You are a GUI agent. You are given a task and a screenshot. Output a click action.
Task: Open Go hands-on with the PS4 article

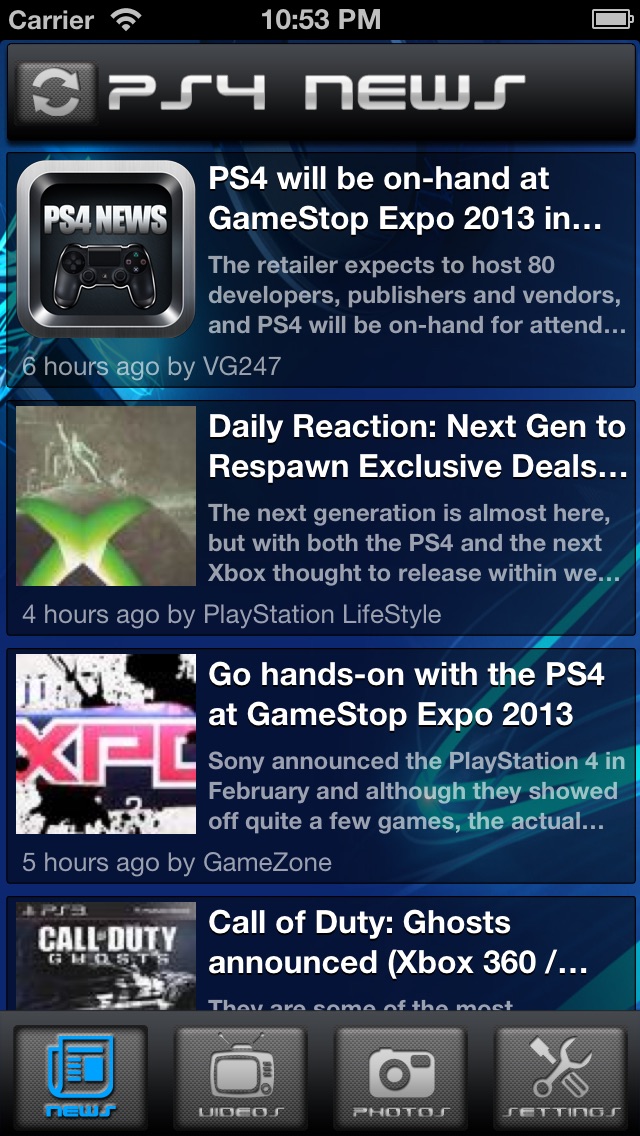click(x=320, y=766)
